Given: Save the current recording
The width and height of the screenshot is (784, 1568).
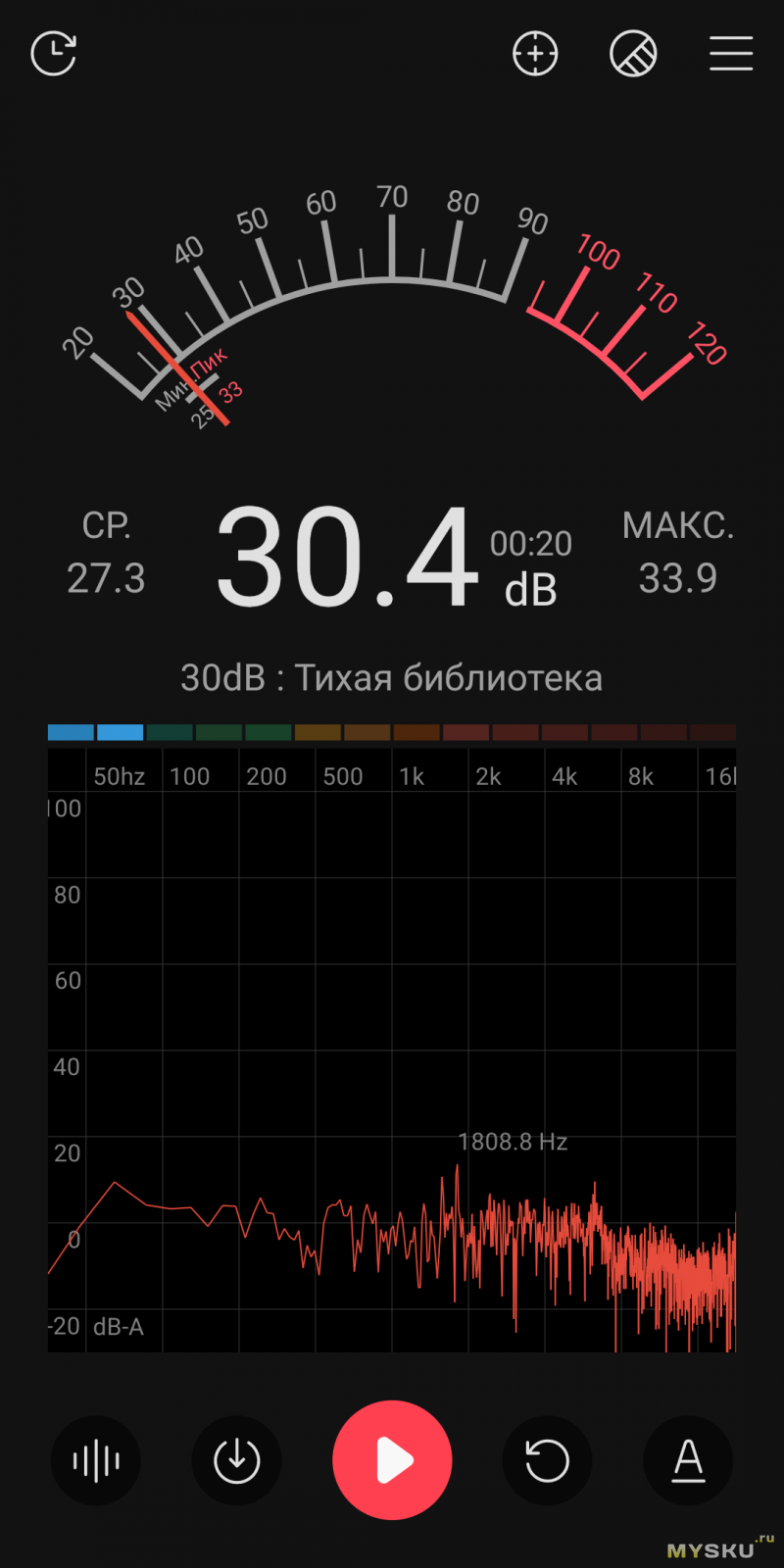Looking at the screenshot, I should tap(237, 1461).
